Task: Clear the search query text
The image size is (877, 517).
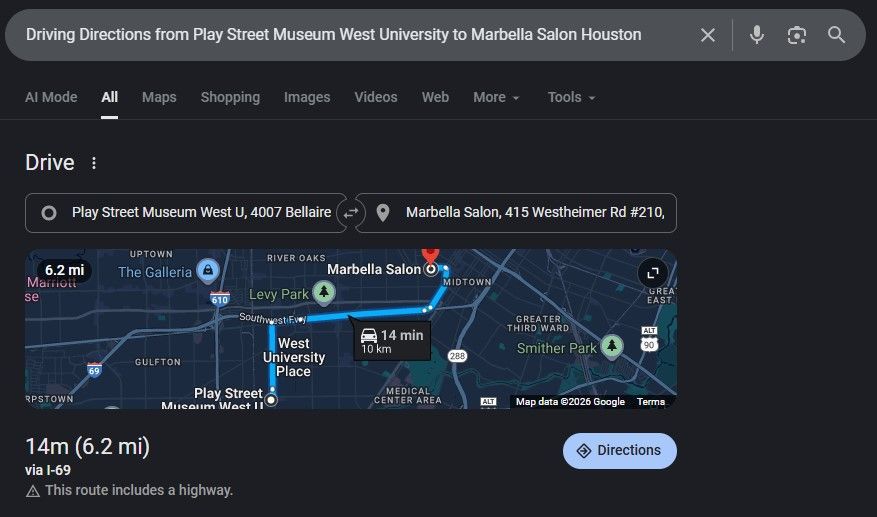Action: coord(708,35)
